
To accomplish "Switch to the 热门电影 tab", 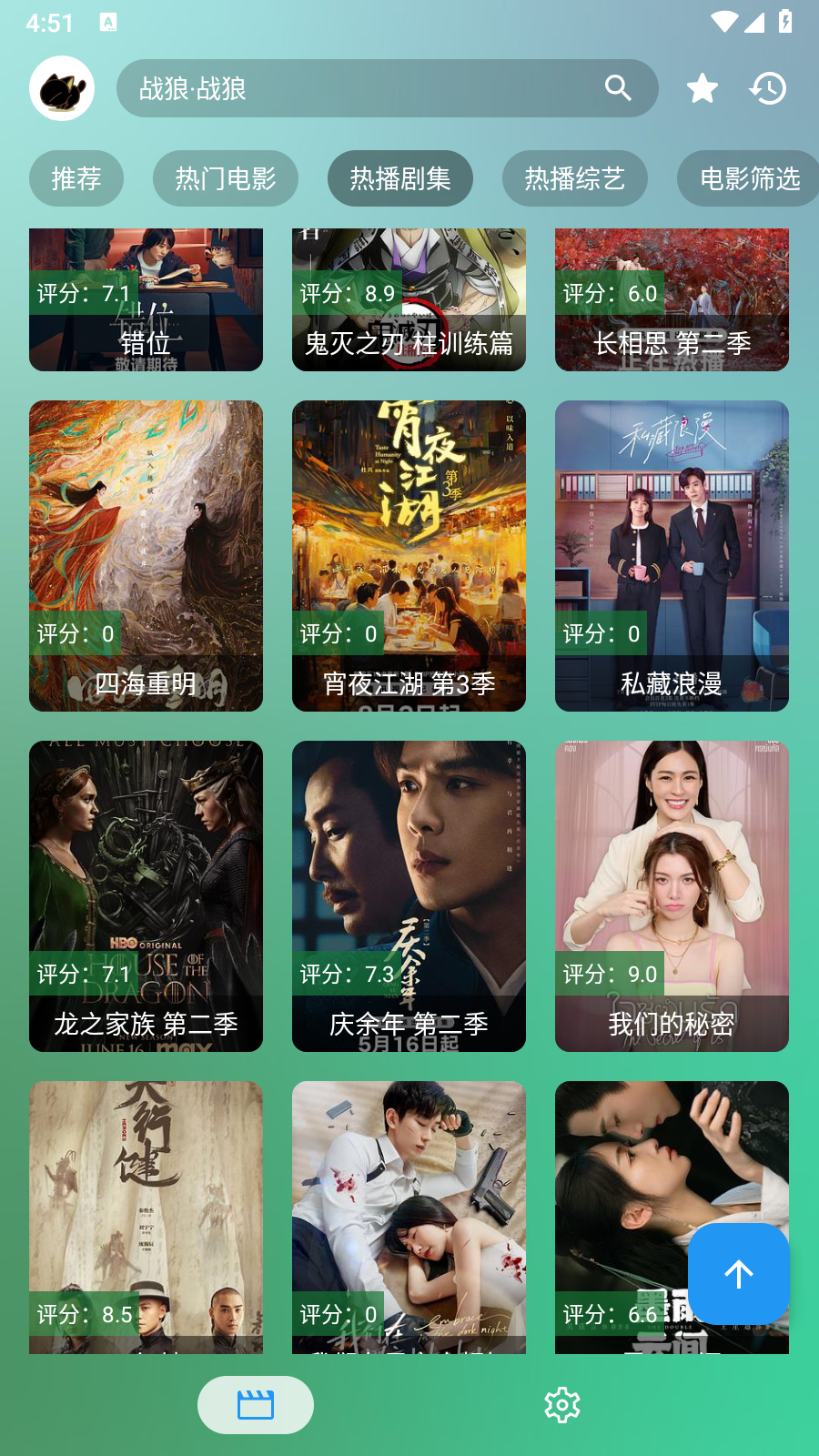I will tap(225, 178).
